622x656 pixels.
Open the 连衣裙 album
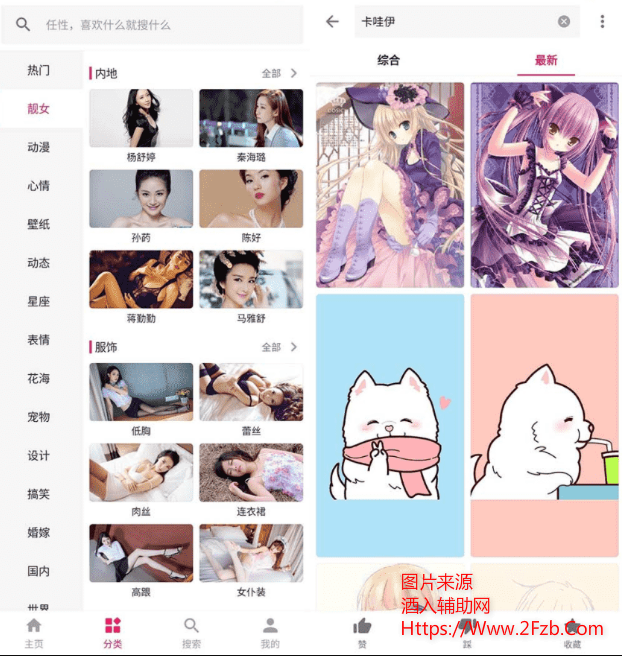tap(251, 473)
